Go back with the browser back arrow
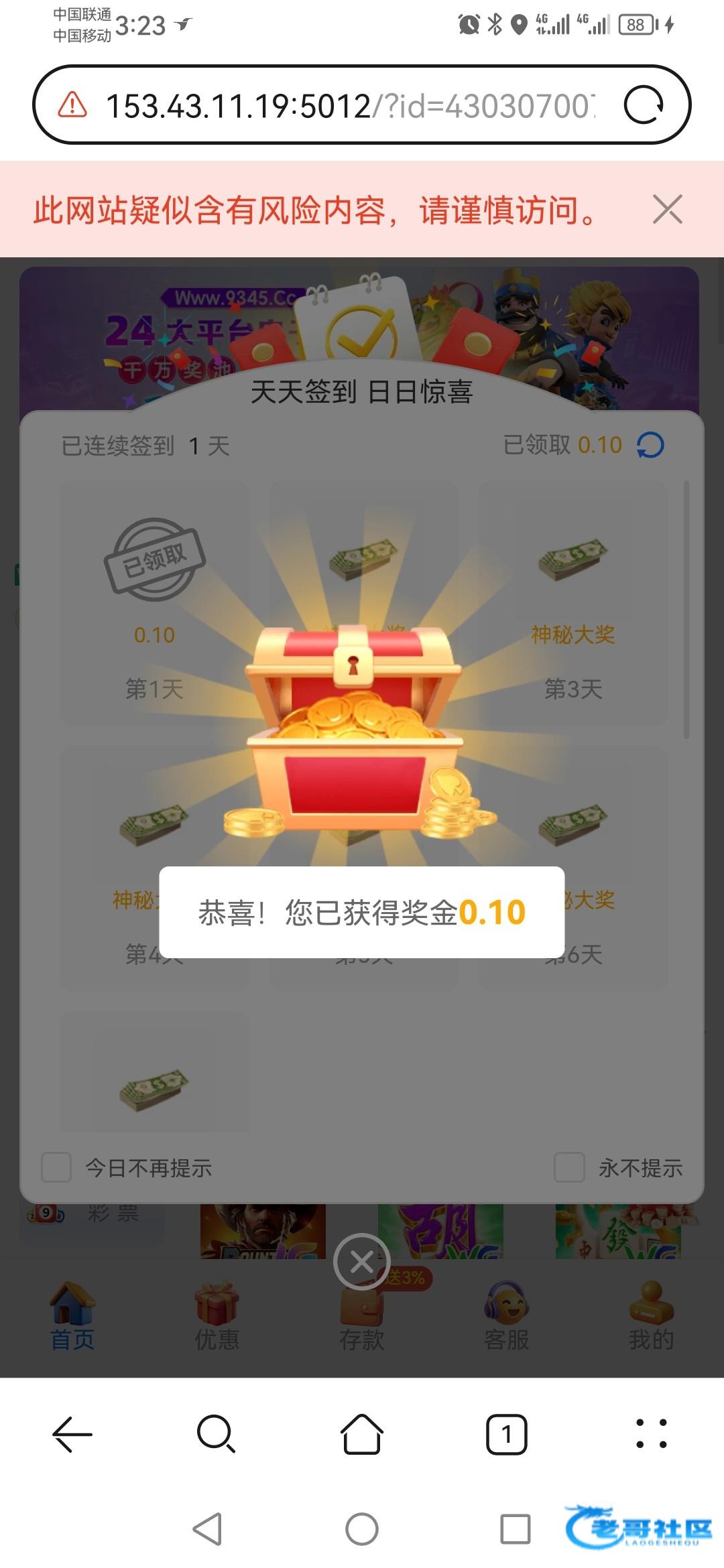Image resolution: width=724 pixels, height=1568 pixels. click(x=72, y=1435)
